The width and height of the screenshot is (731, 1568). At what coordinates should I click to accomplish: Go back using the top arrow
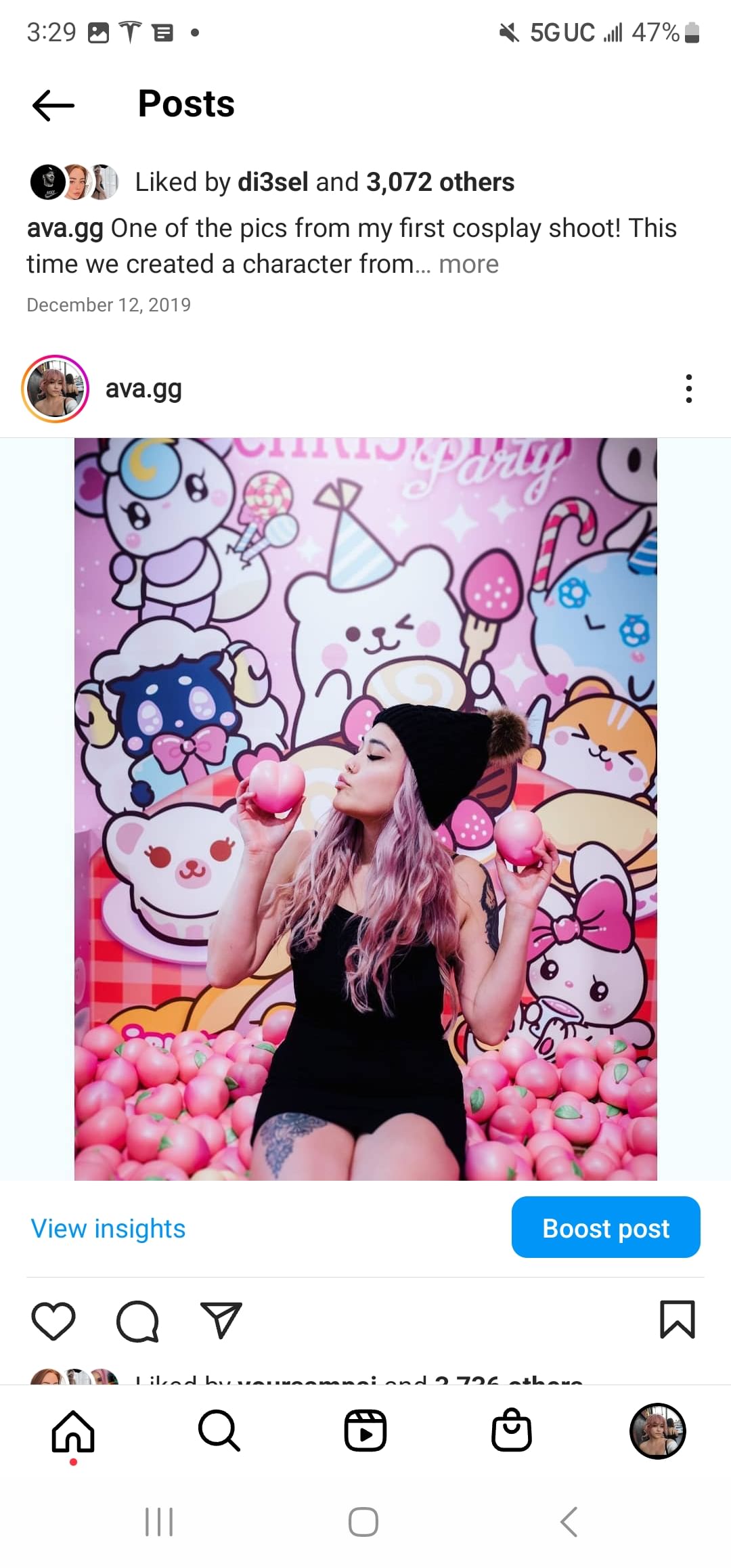pos(53,105)
